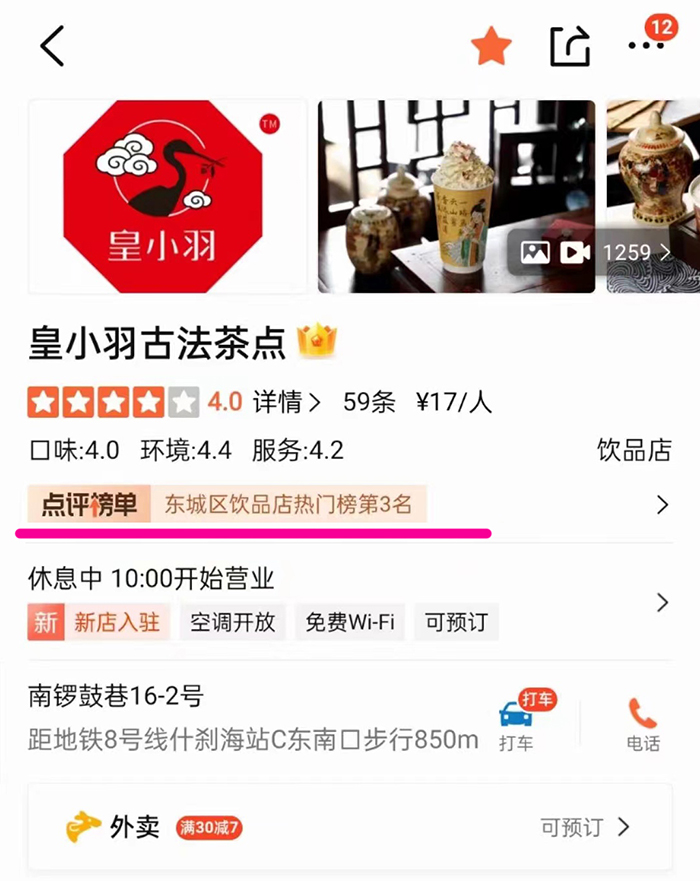View the drink cup photo
The height and width of the screenshot is (881, 700).
point(456,197)
